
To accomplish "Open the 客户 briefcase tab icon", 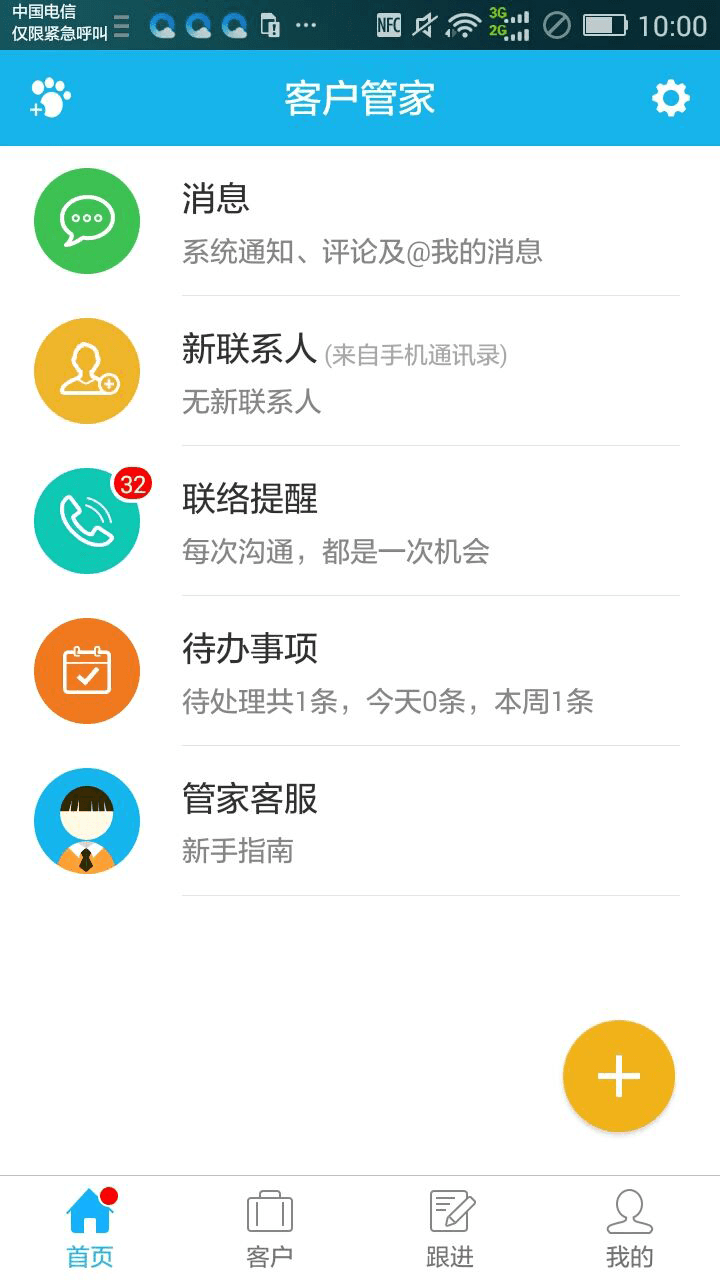I will pos(270,1212).
